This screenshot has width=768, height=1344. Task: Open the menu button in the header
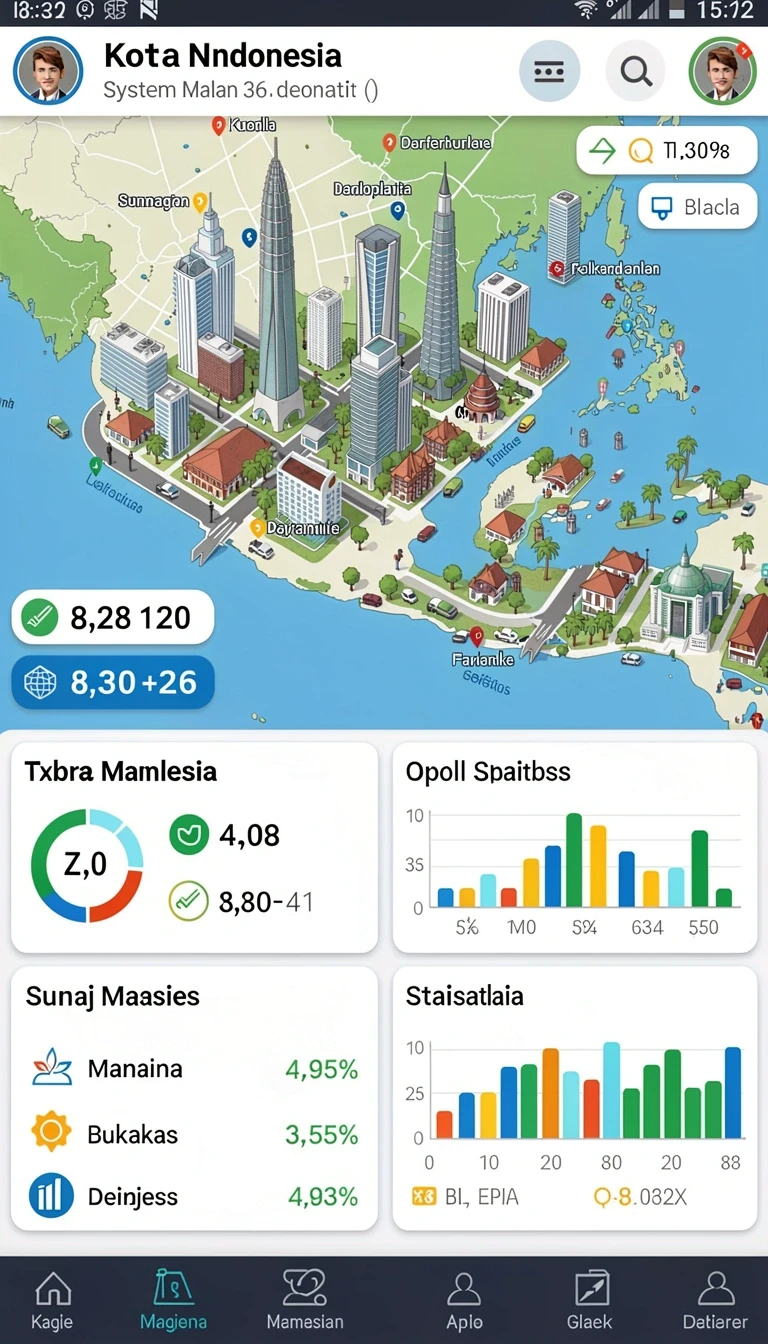(x=549, y=72)
